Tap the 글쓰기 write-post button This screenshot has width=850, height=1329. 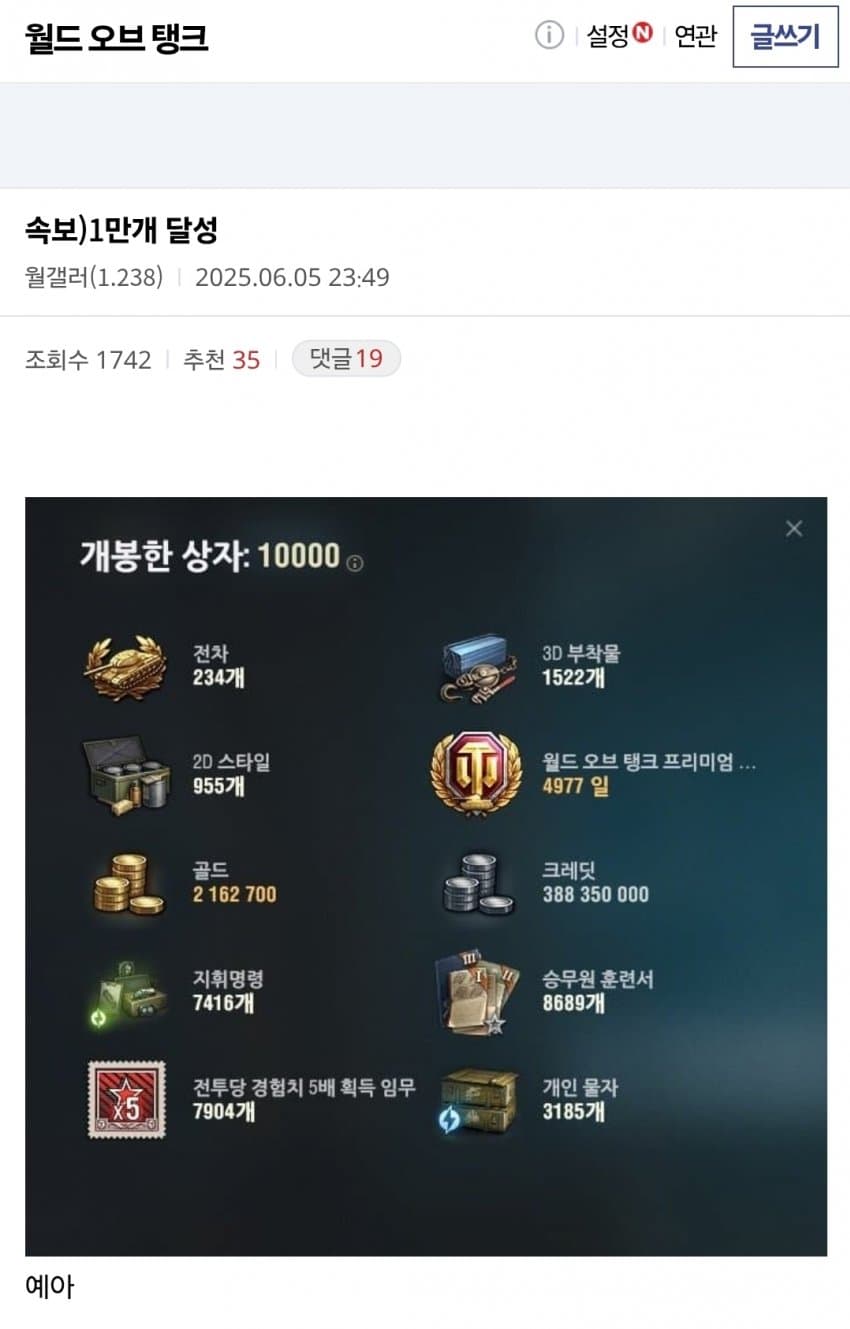click(x=785, y=37)
